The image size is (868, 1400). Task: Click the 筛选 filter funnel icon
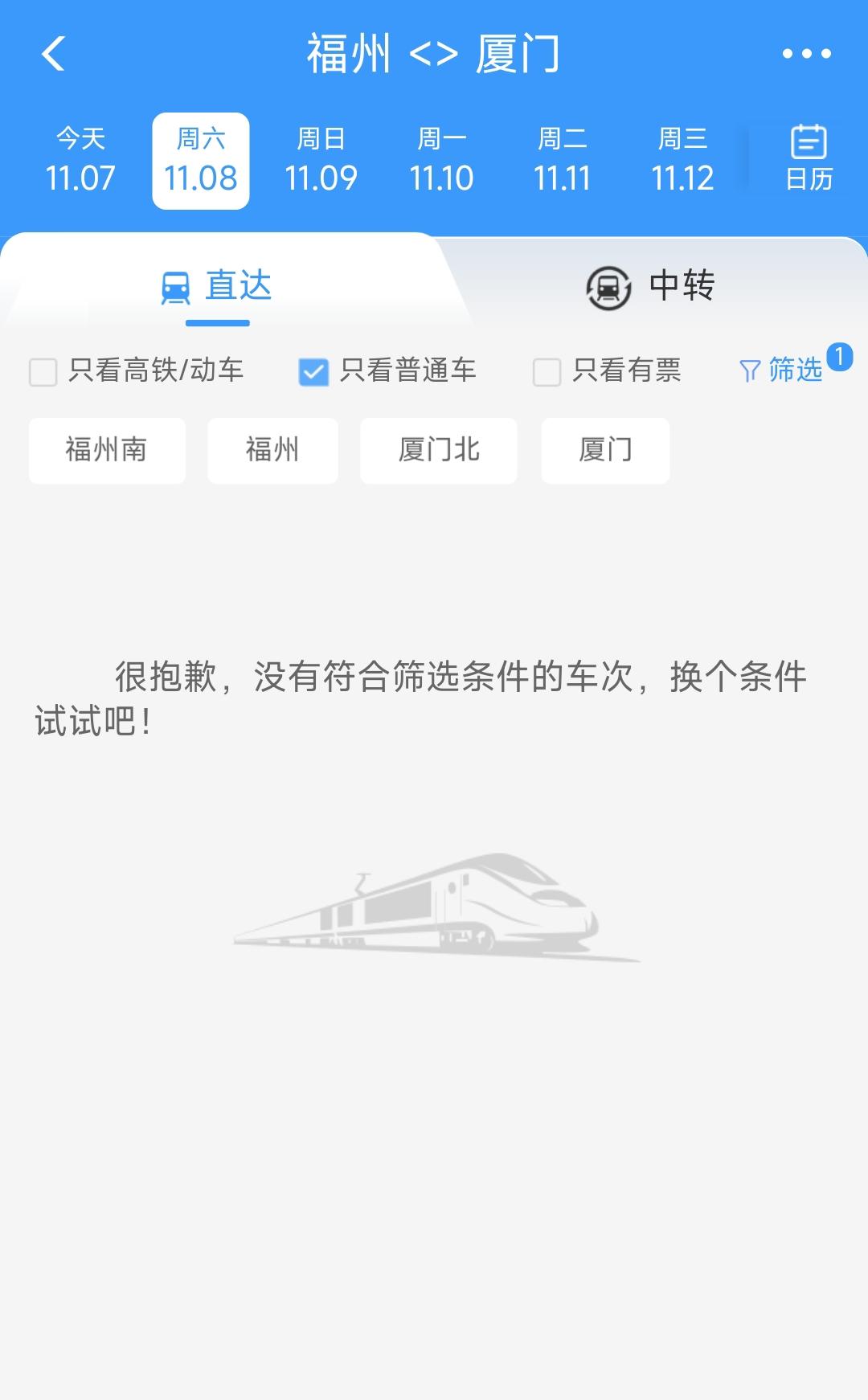click(749, 370)
